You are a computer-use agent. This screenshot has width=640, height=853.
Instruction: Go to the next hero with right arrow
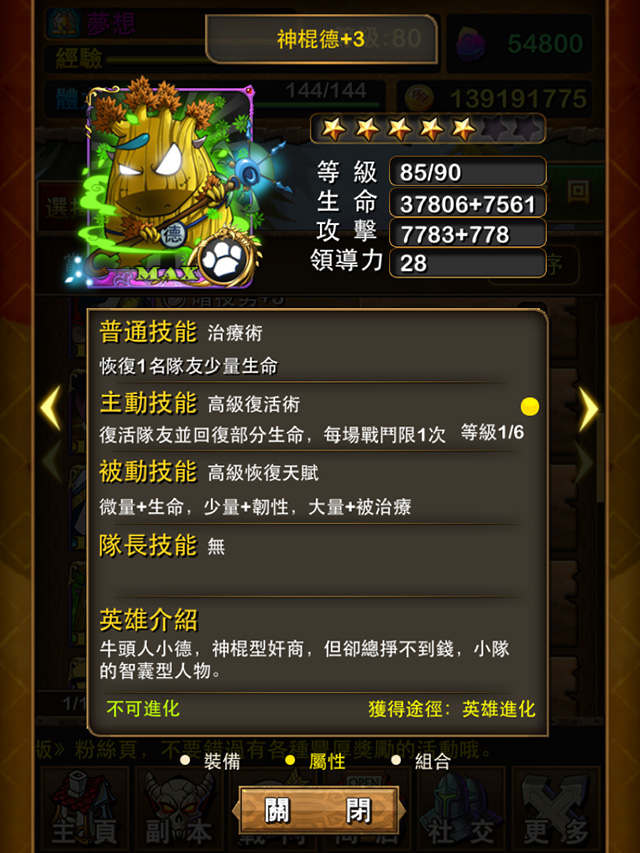pos(589,408)
